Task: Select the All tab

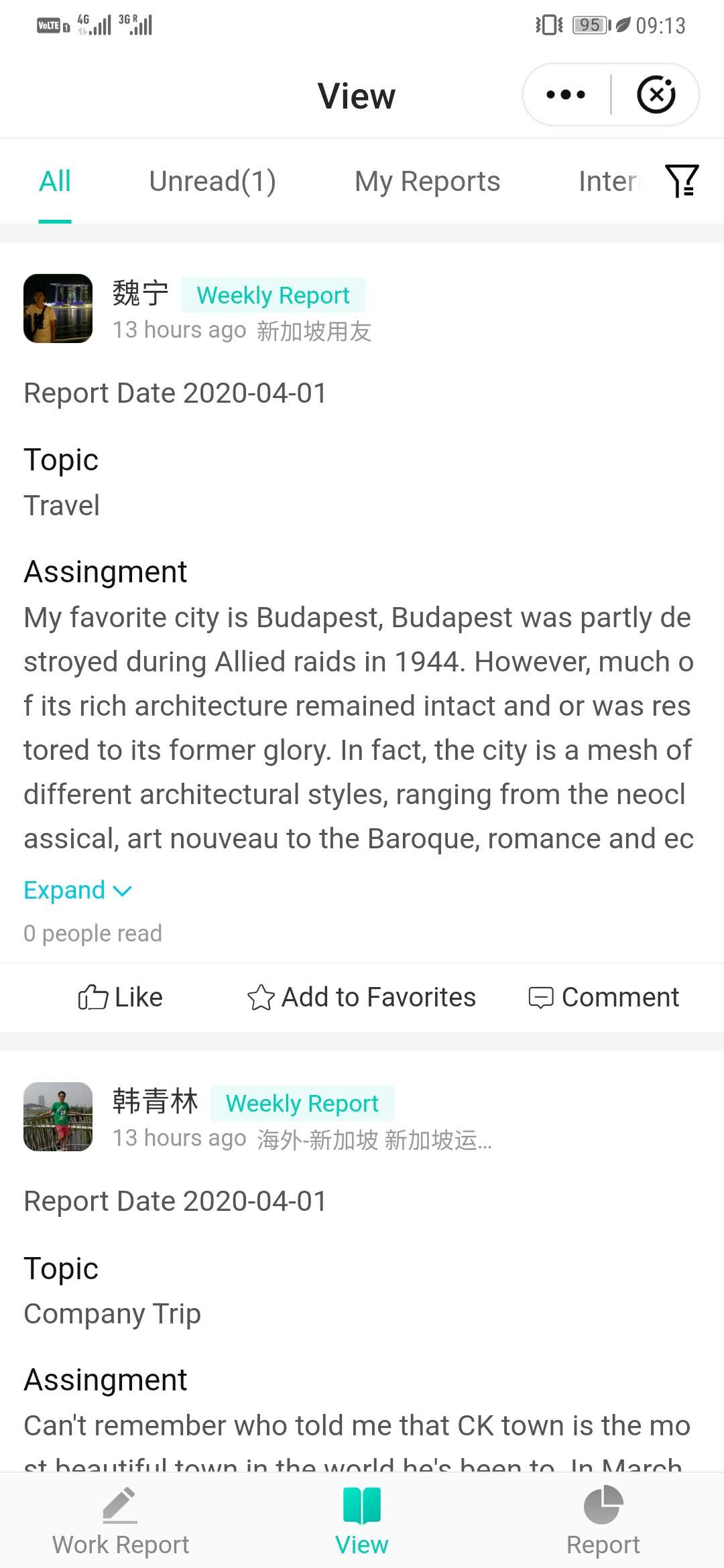Action: click(55, 182)
